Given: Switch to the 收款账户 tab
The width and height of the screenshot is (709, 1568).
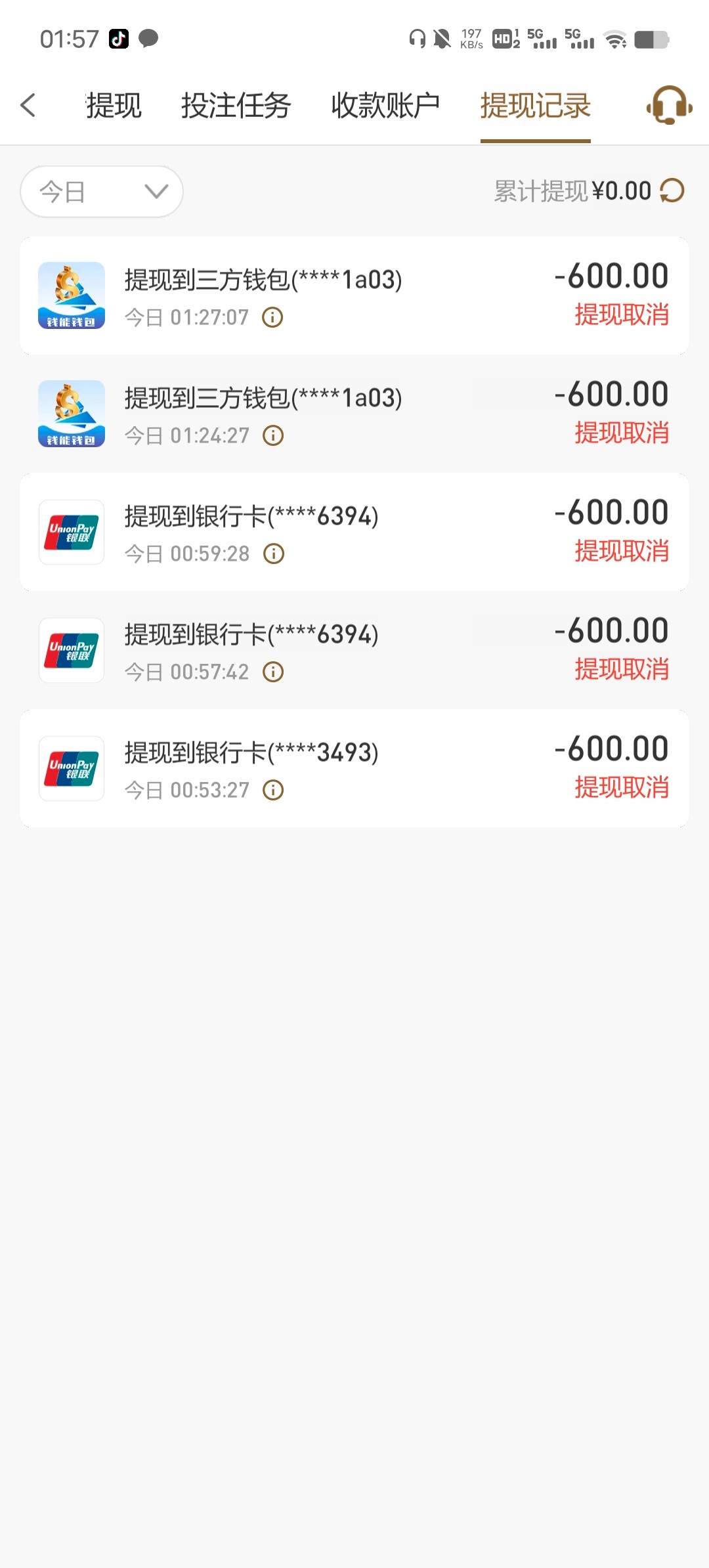Looking at the screenshot, I should [385, 105].
